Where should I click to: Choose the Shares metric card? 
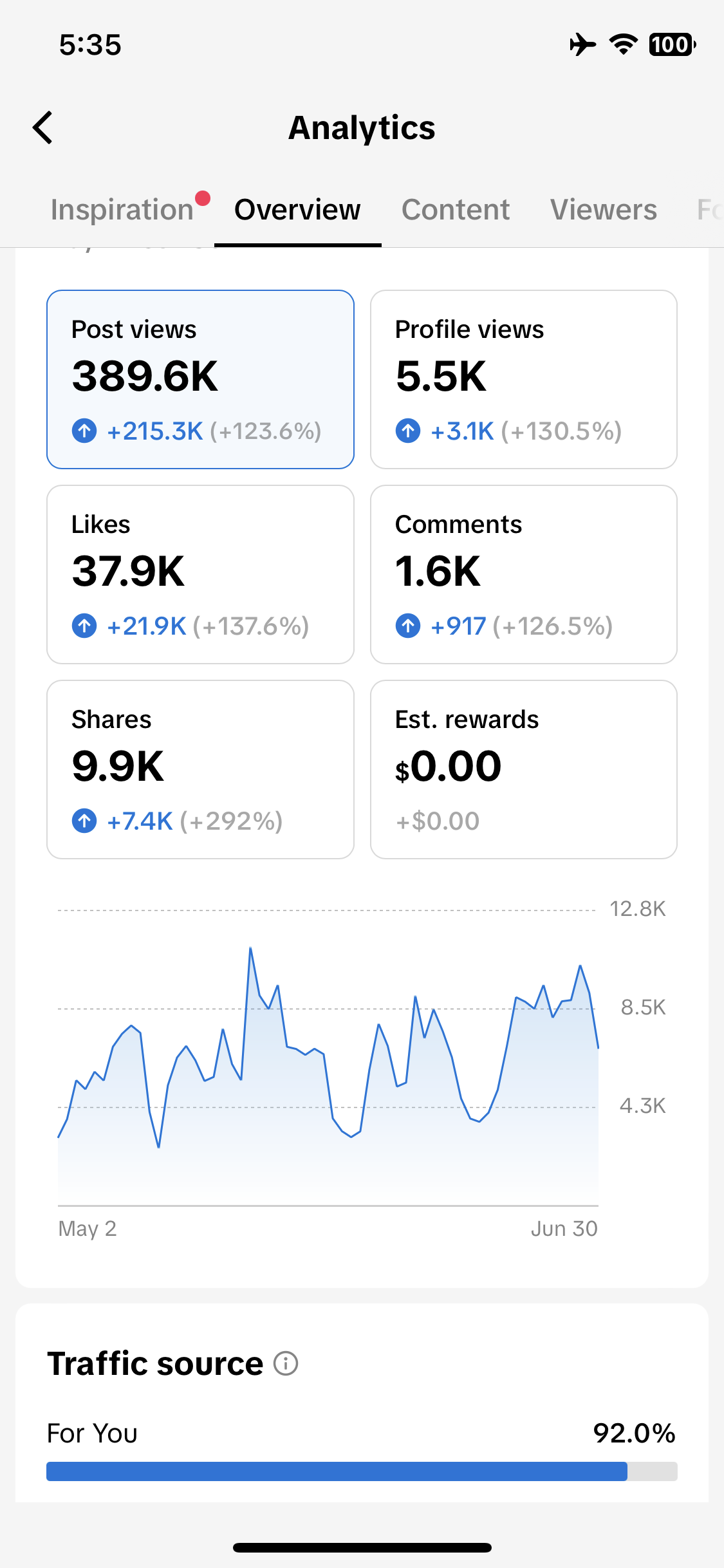[x=200, y=770]
